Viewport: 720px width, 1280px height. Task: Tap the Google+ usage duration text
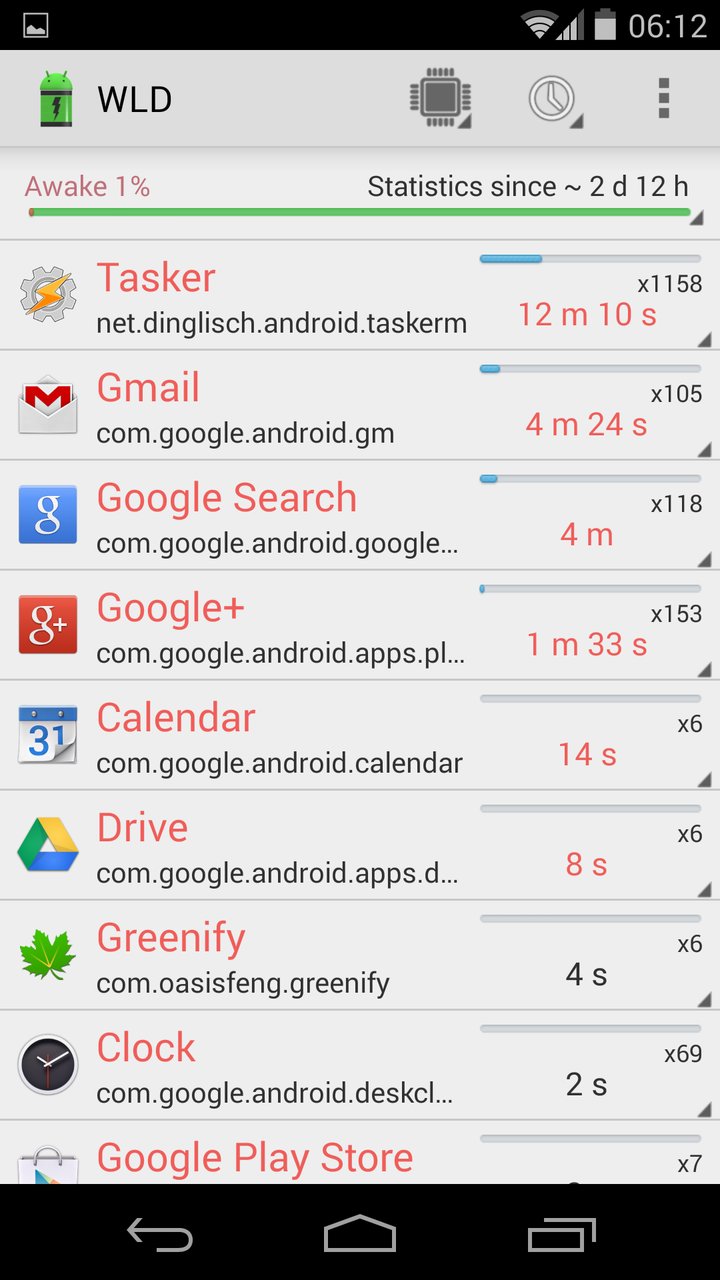click(587, 645)
